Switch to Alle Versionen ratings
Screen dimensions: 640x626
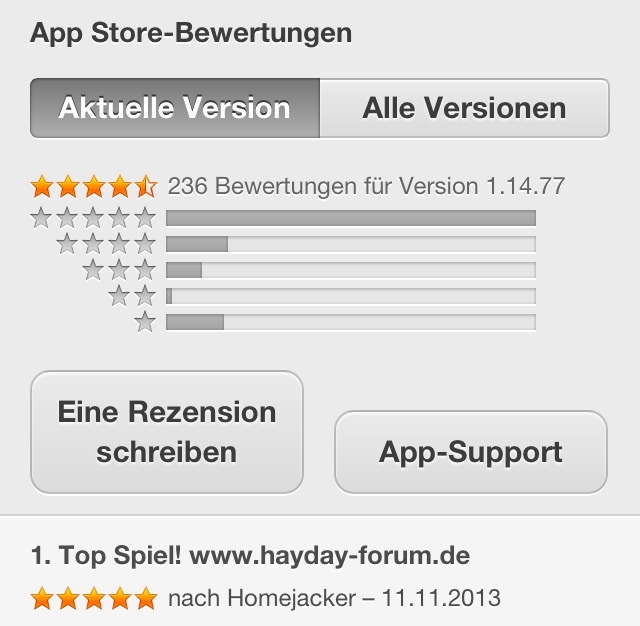(464, 108)
